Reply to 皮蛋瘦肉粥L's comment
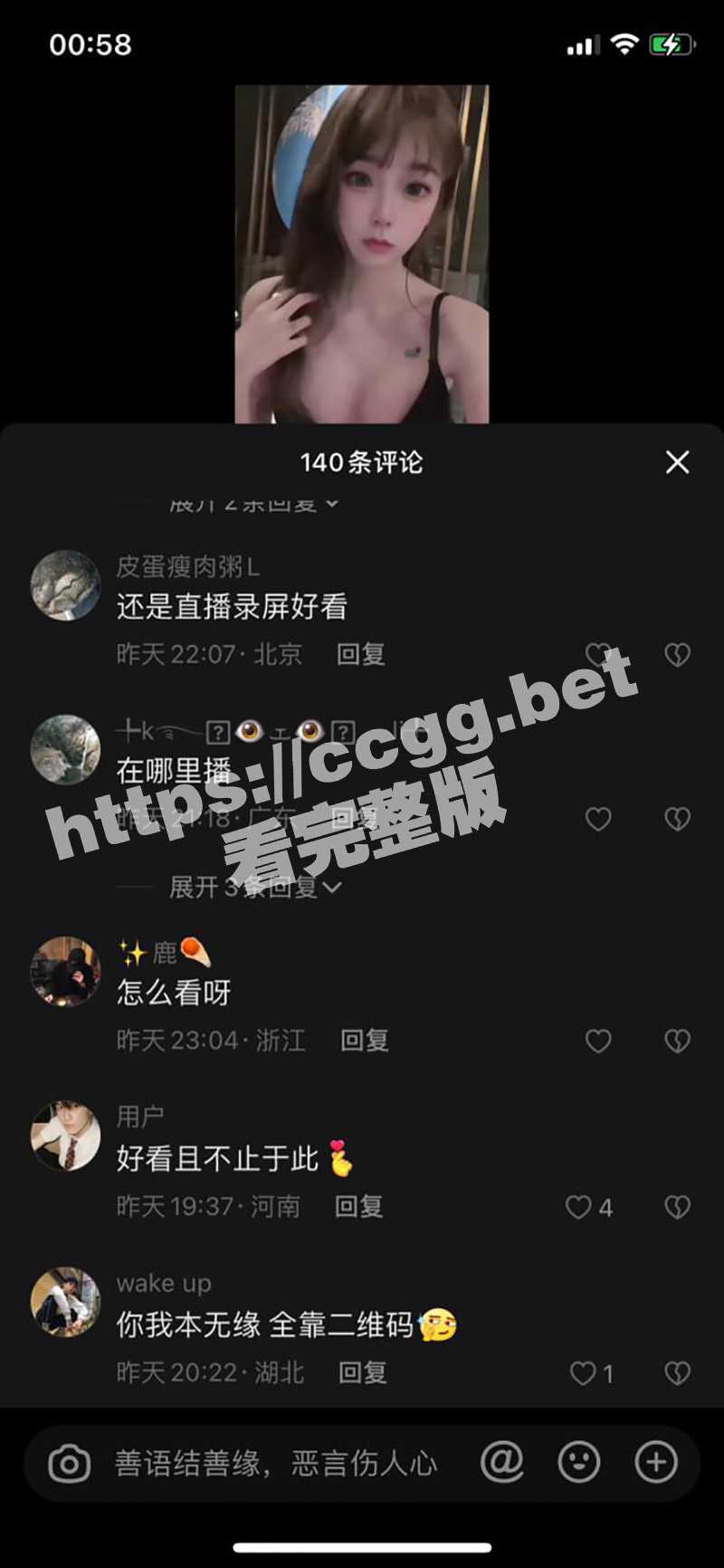The width and height of the screenshot is (724, 1568). 360,654
